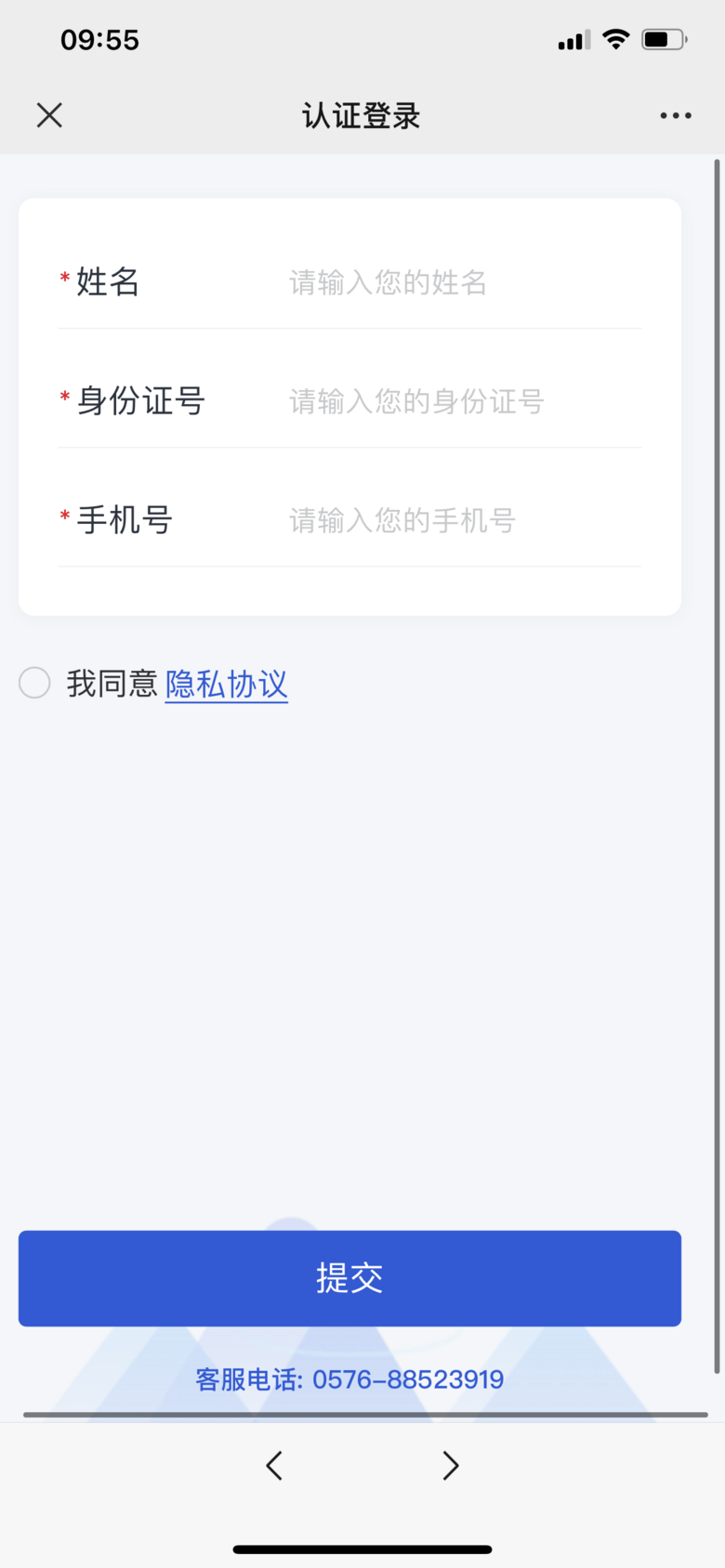Open the three-dot more options menu
725x1568 pixels.
click(676, 116)
